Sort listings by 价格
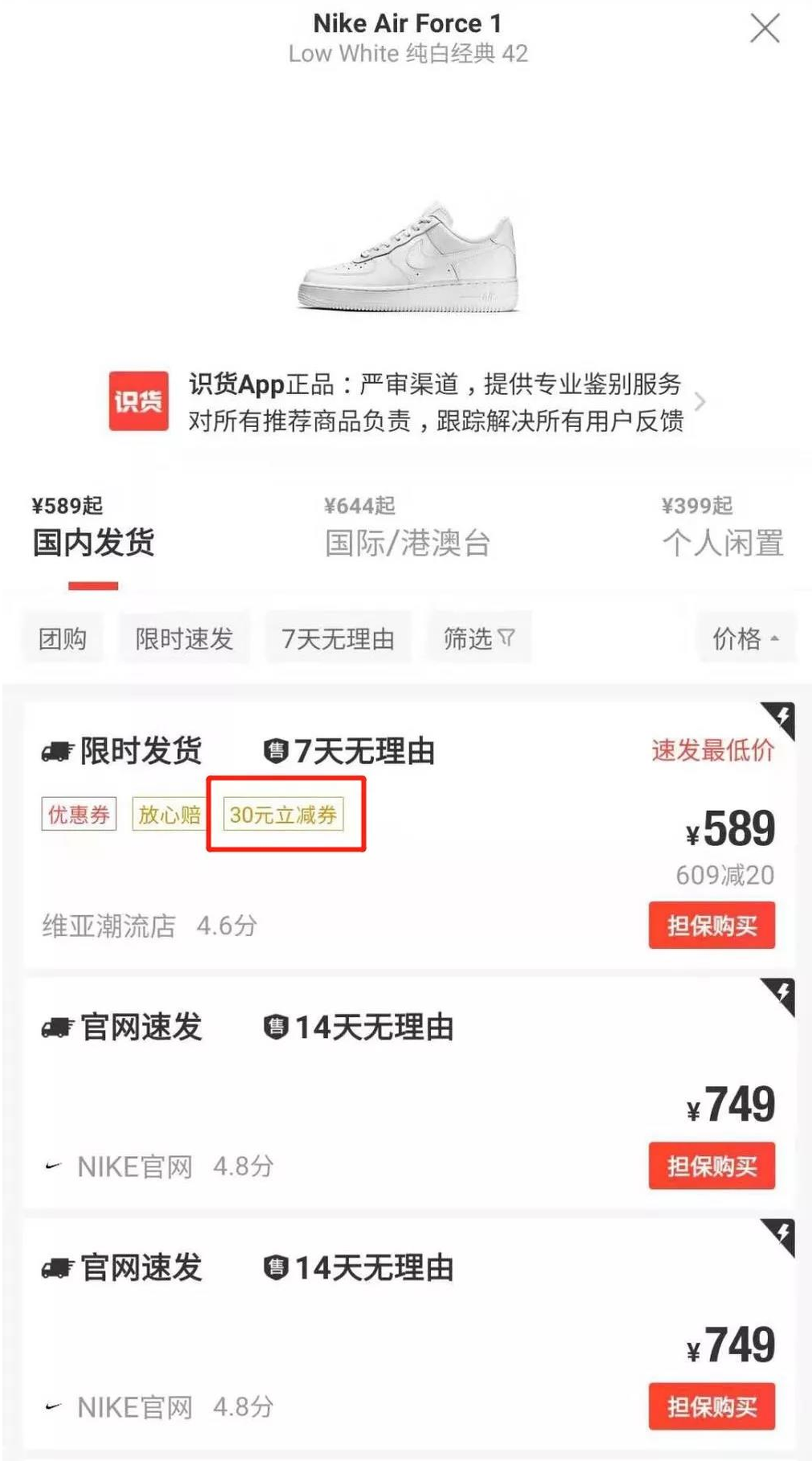The image size is (812, 1461). (745, 639)
